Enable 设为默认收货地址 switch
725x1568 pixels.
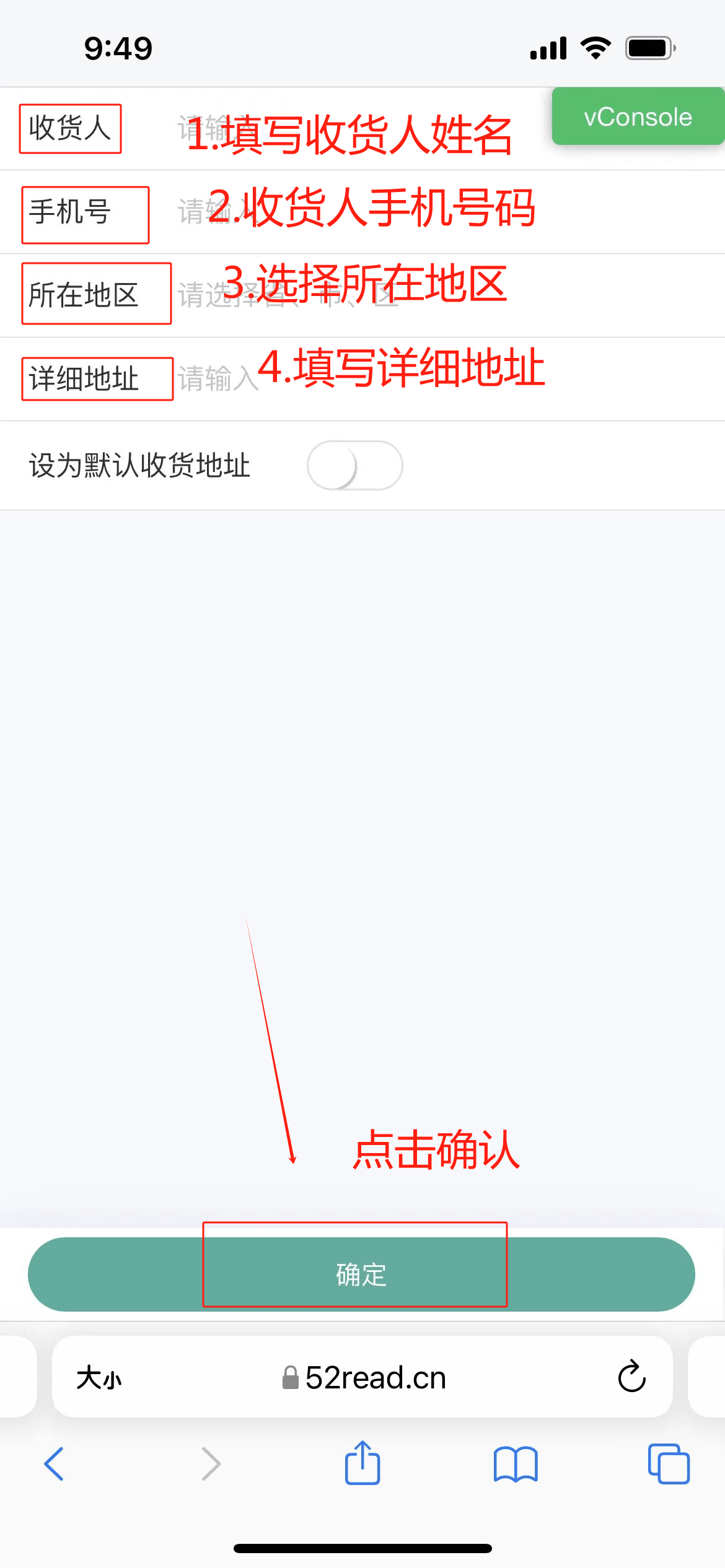click(355, 465)
